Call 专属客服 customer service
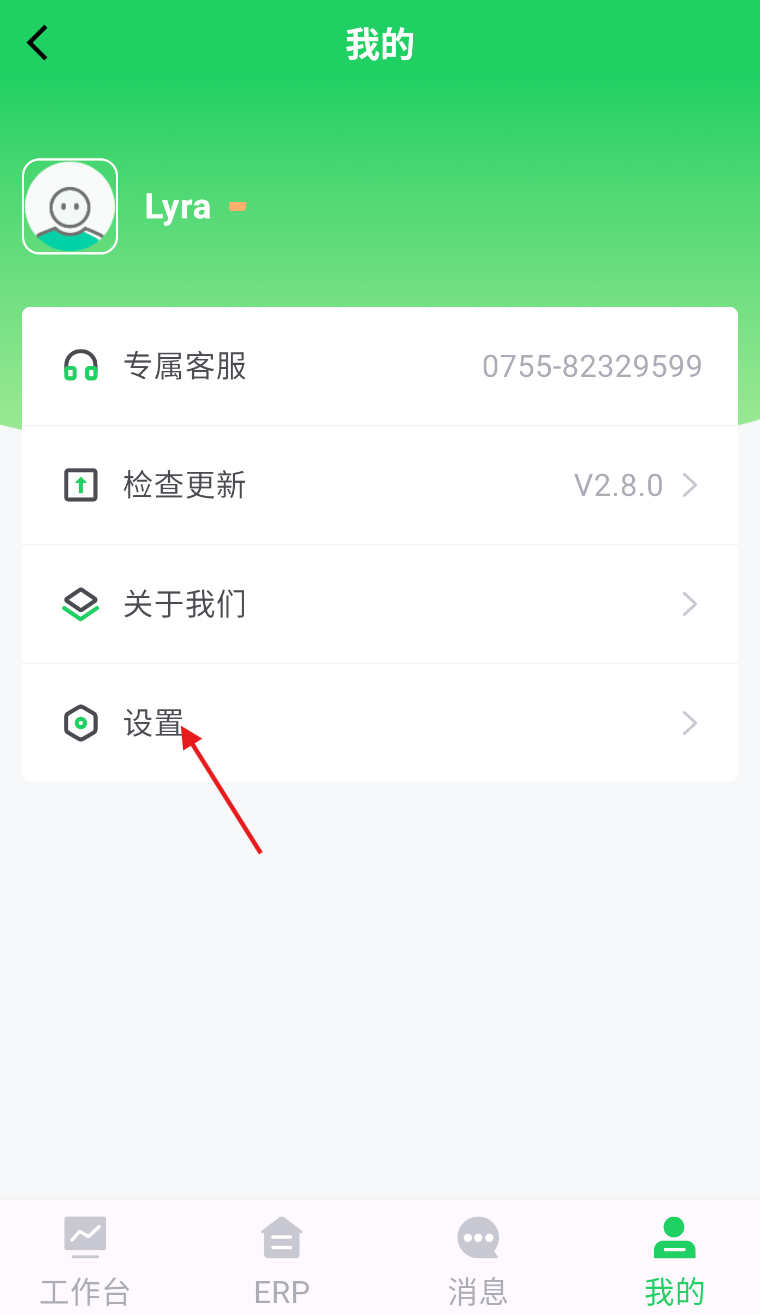The height and width of the screenshot is (1315, 760). pos(380,367)
